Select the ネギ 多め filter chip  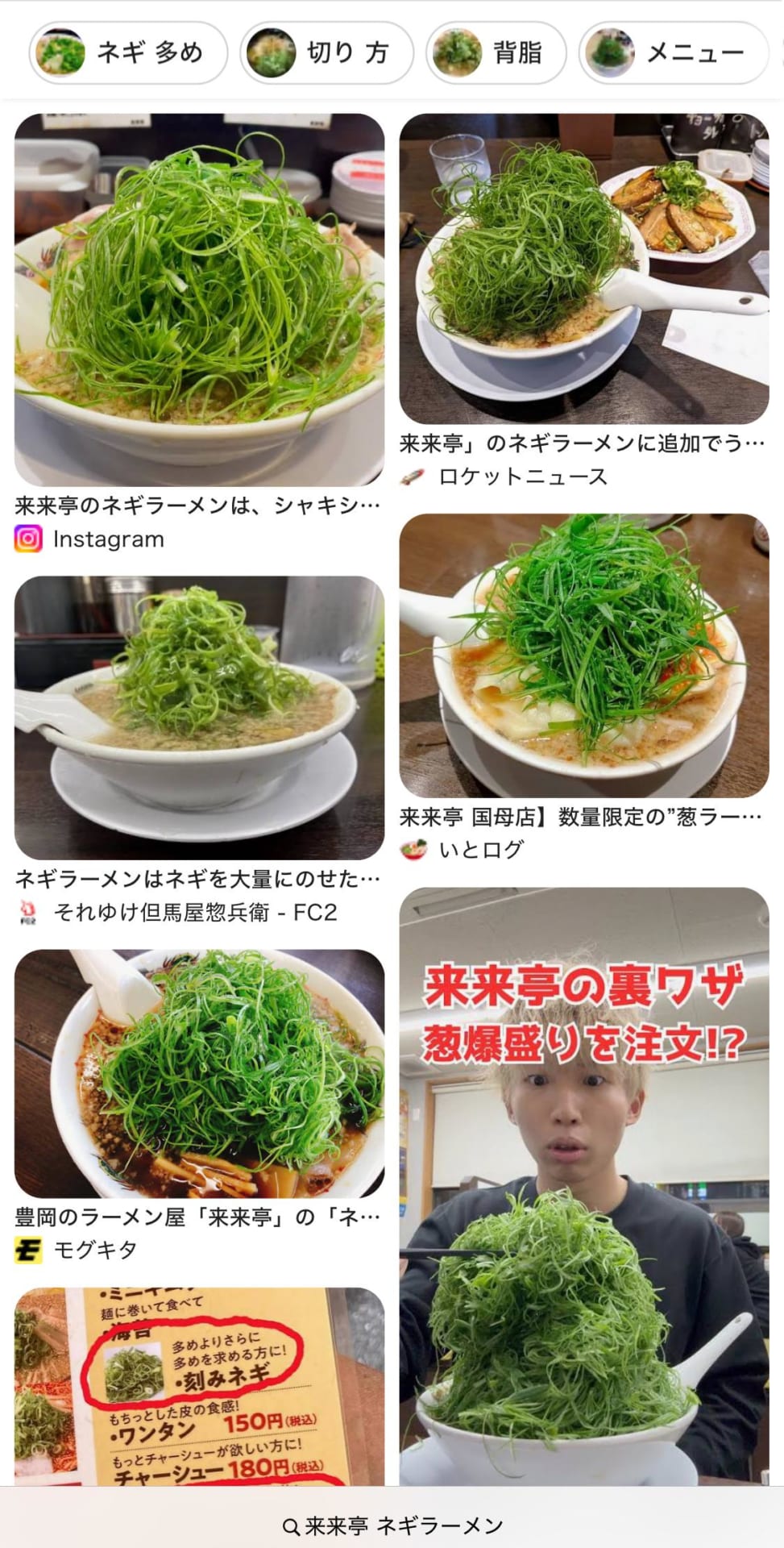point(128,53)
